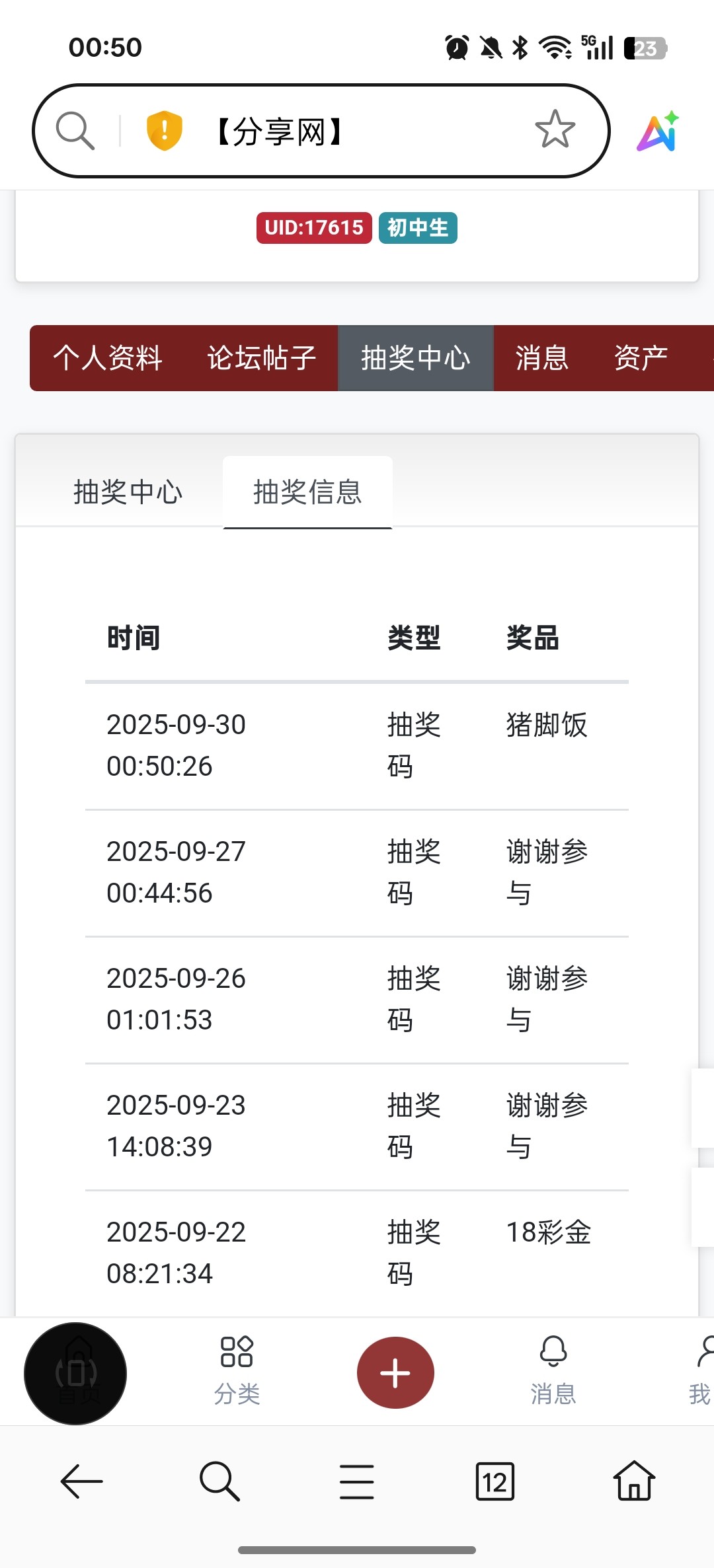Bookmark this page with the star icon

(x=555, y=129)
